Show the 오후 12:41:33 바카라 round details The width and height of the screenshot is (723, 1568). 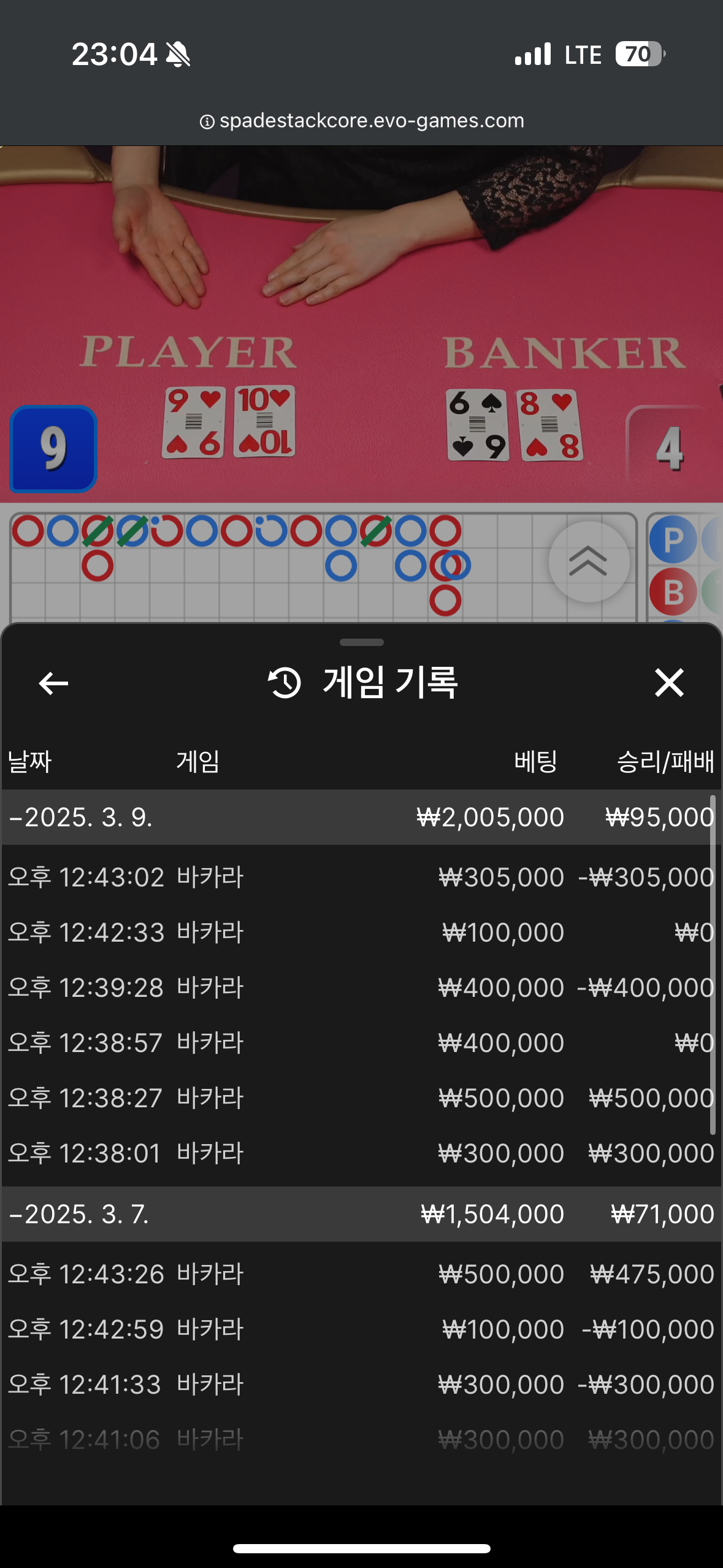point(361,1385)
